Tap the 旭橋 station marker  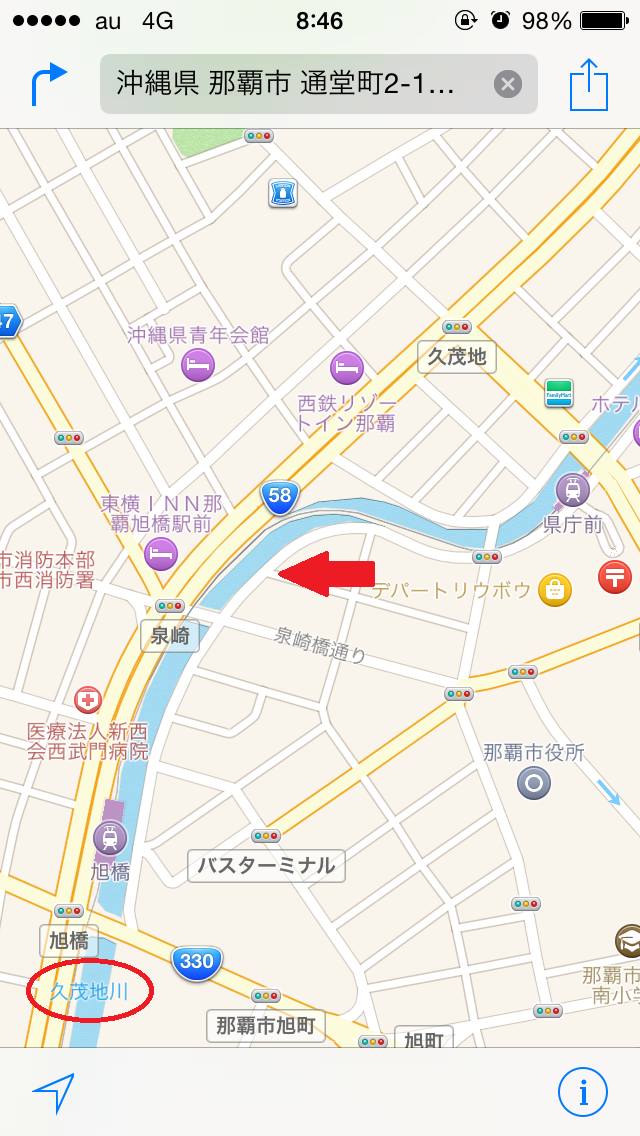click(x=109, y=838)
